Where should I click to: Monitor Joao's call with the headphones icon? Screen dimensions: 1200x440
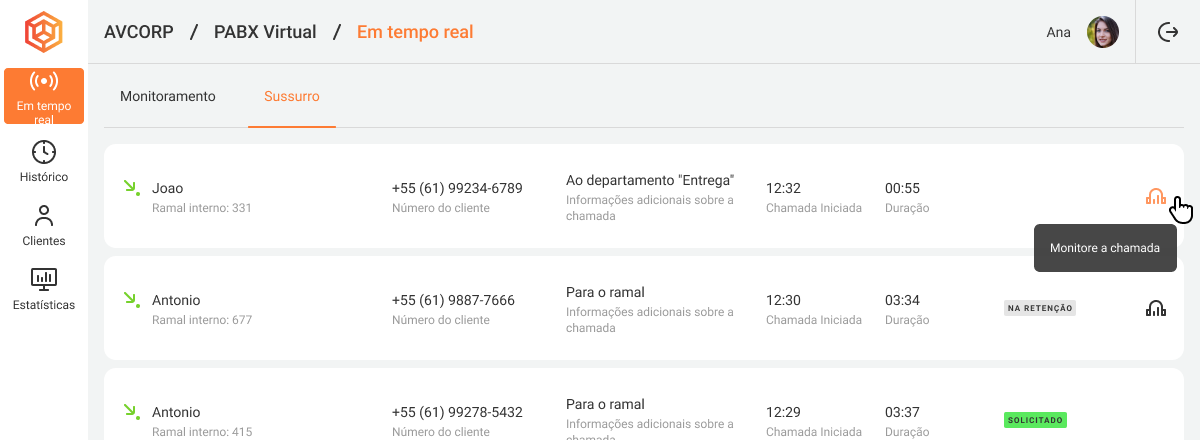coord(1156,197)
